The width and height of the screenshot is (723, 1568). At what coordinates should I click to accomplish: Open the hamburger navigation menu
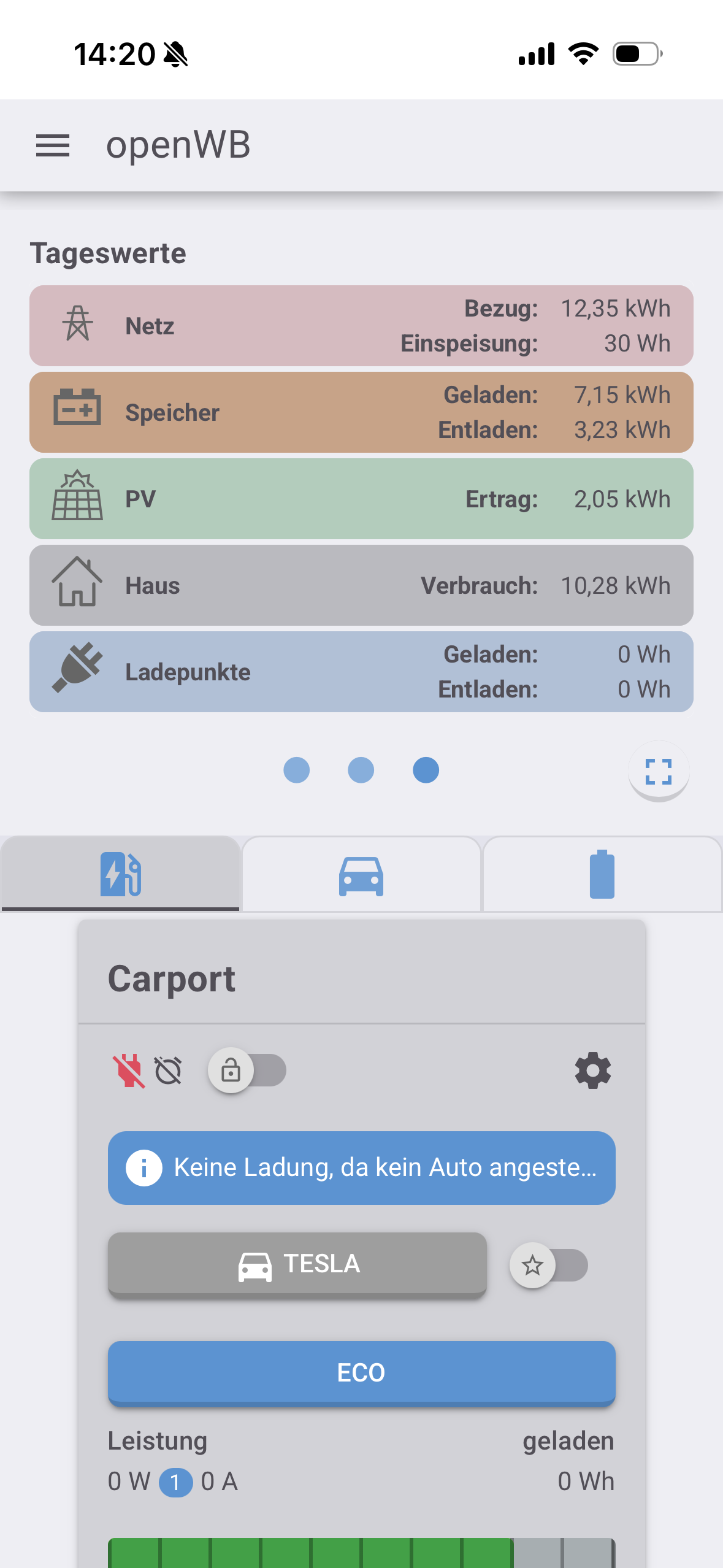point(53,146)
